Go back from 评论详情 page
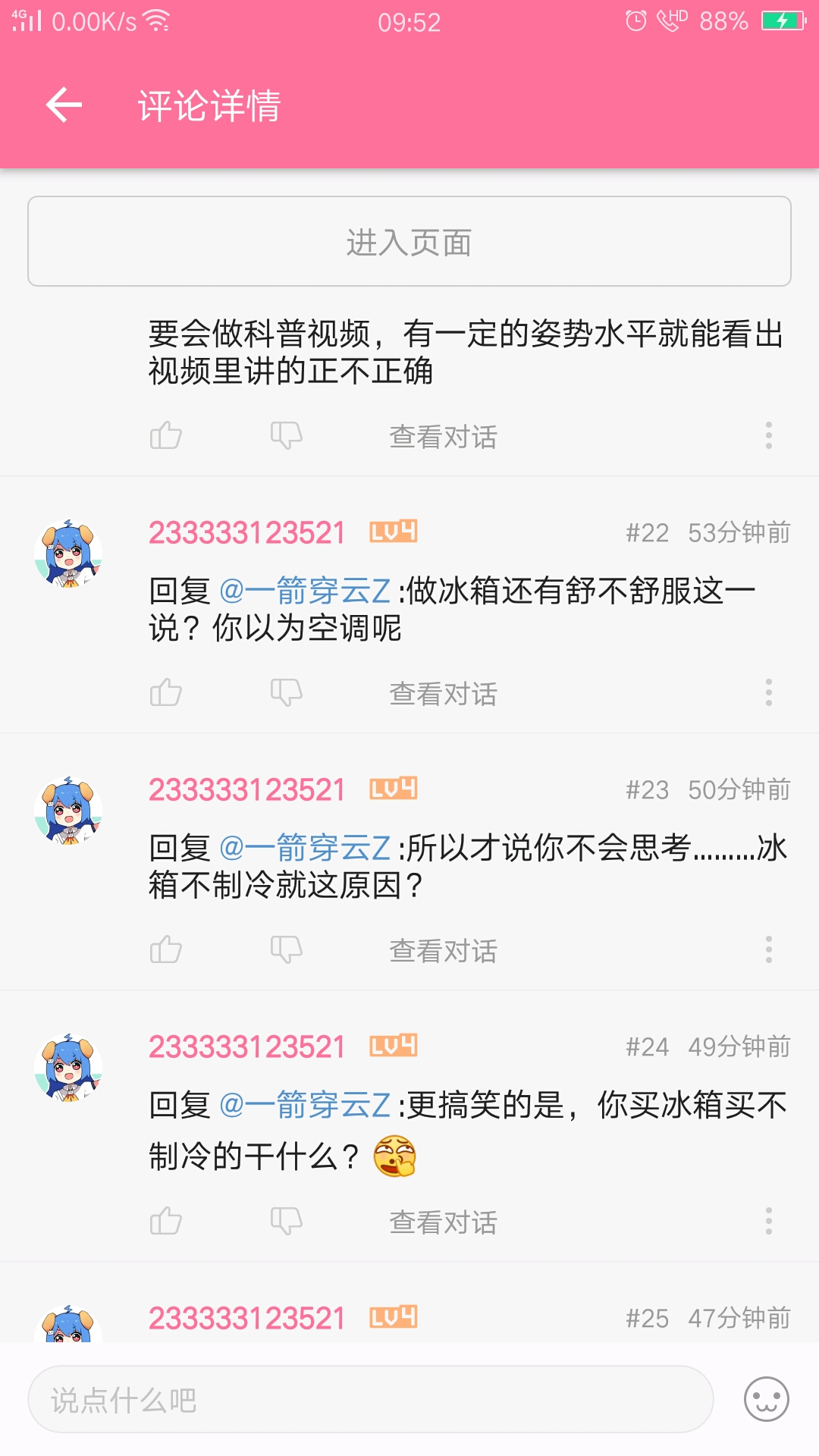 tap(64, 105)
